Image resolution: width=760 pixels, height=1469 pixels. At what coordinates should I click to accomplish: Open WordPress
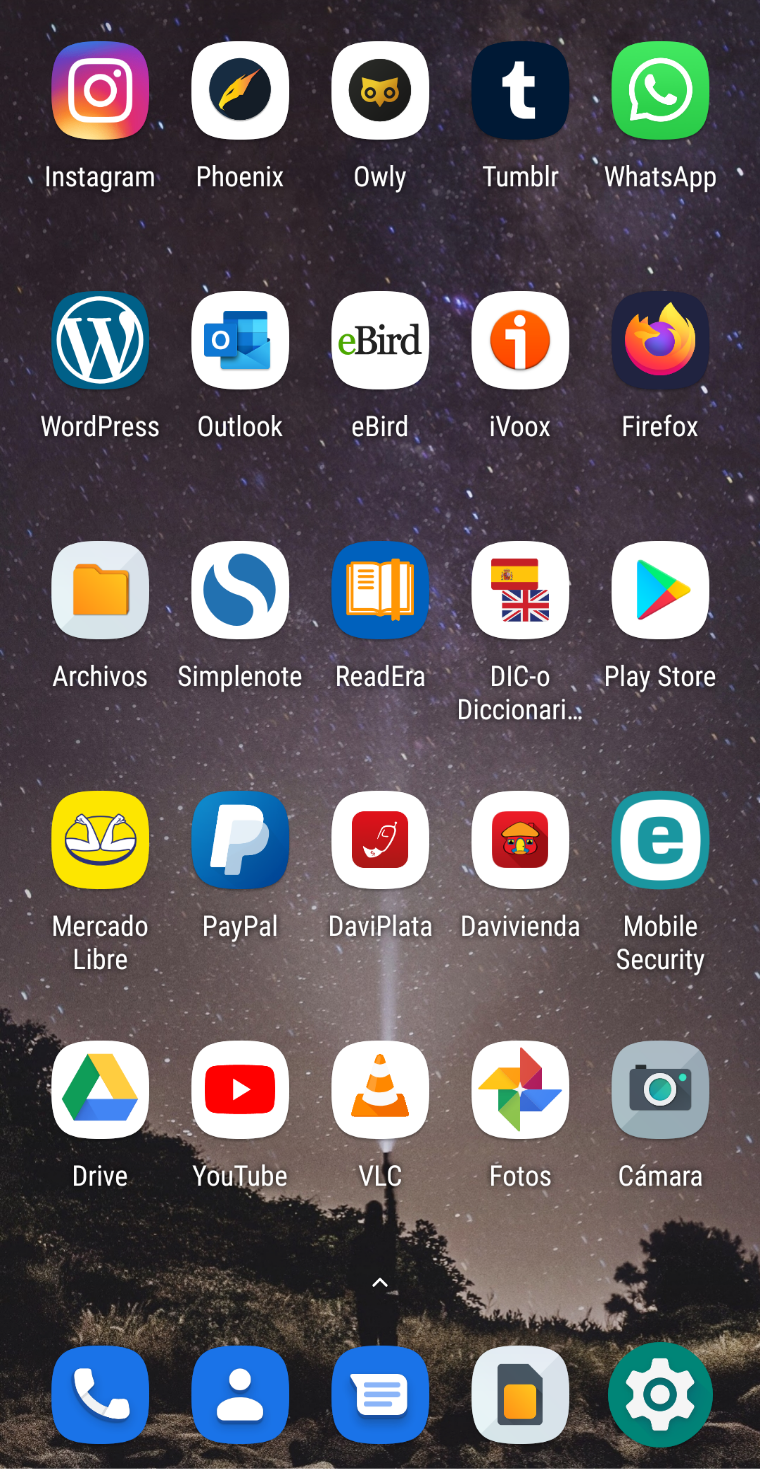click(100, 341)
